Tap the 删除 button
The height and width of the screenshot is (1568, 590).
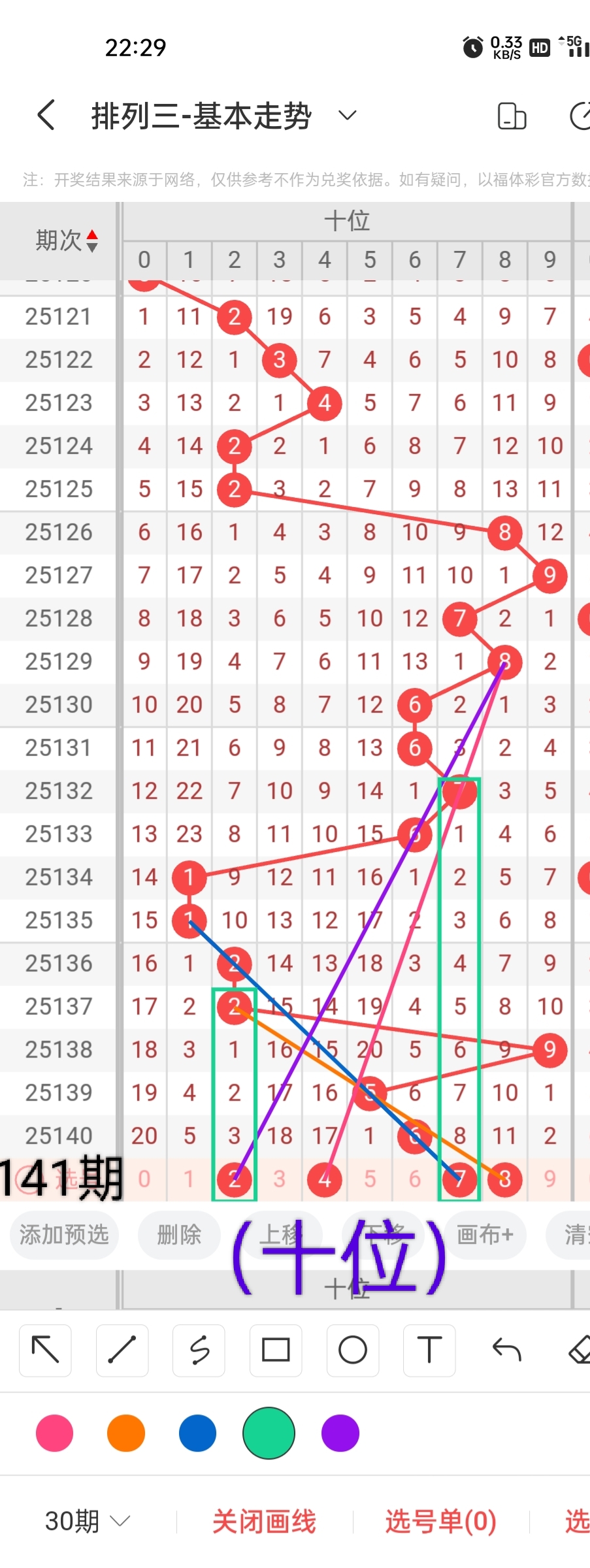[x=179, y=1235]
